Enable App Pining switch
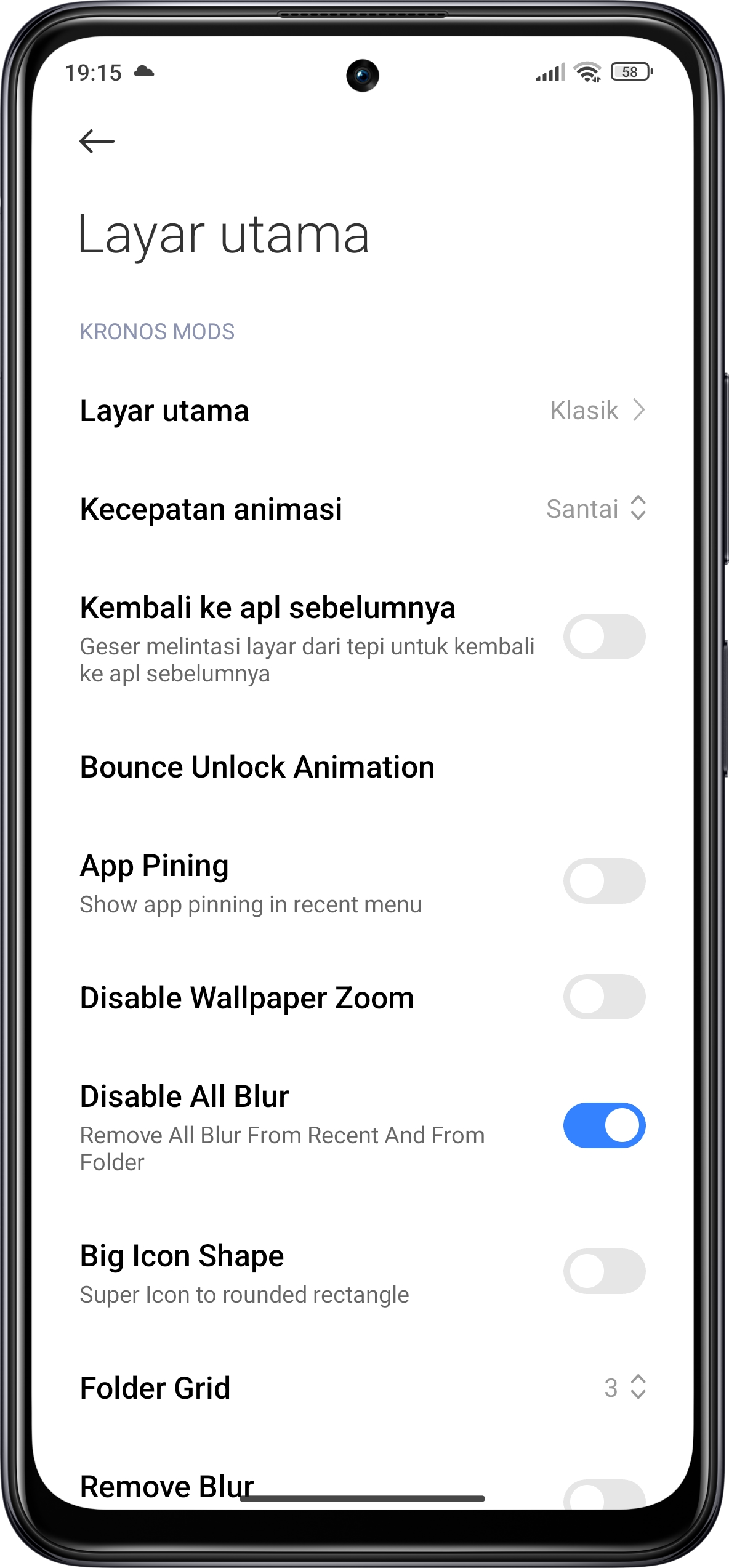The image size is (729, 1568). 603,881
